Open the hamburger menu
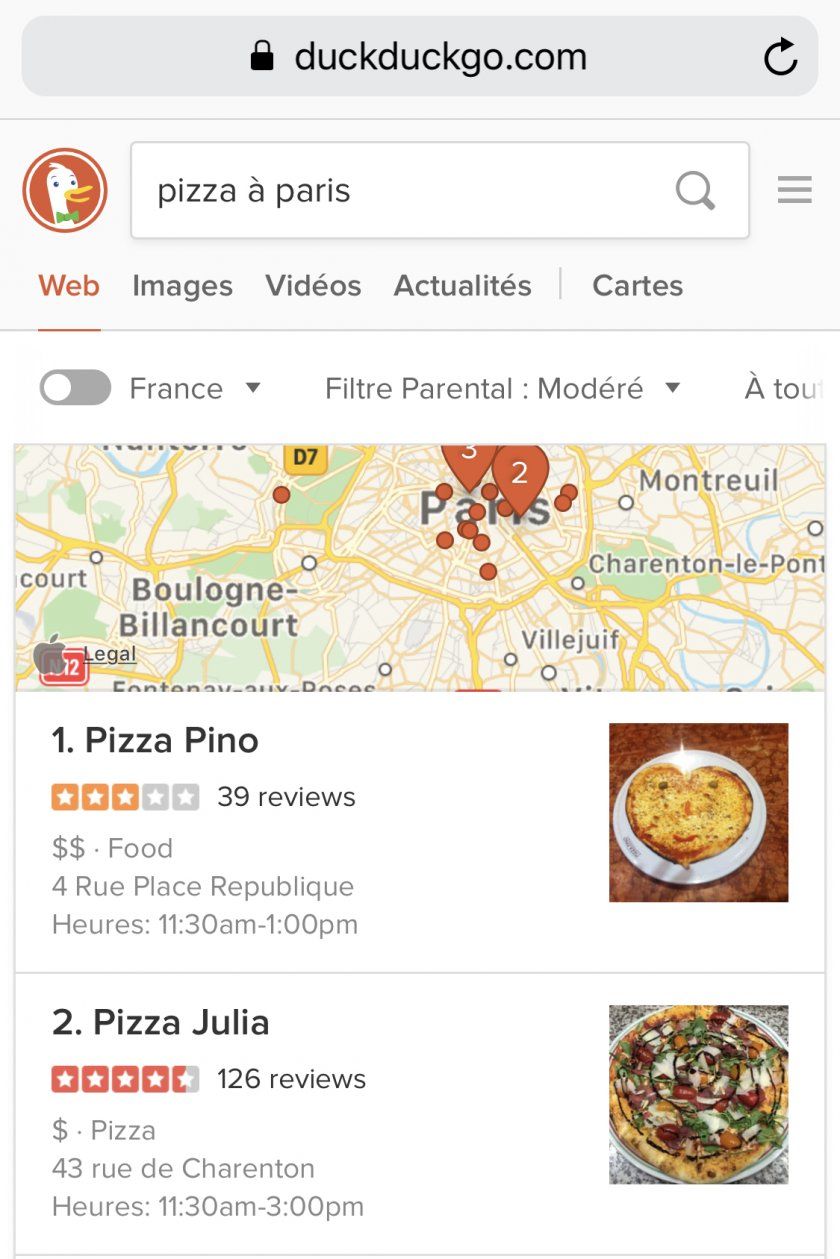This screenshot has height=1259, width=840. pos(794,189)
